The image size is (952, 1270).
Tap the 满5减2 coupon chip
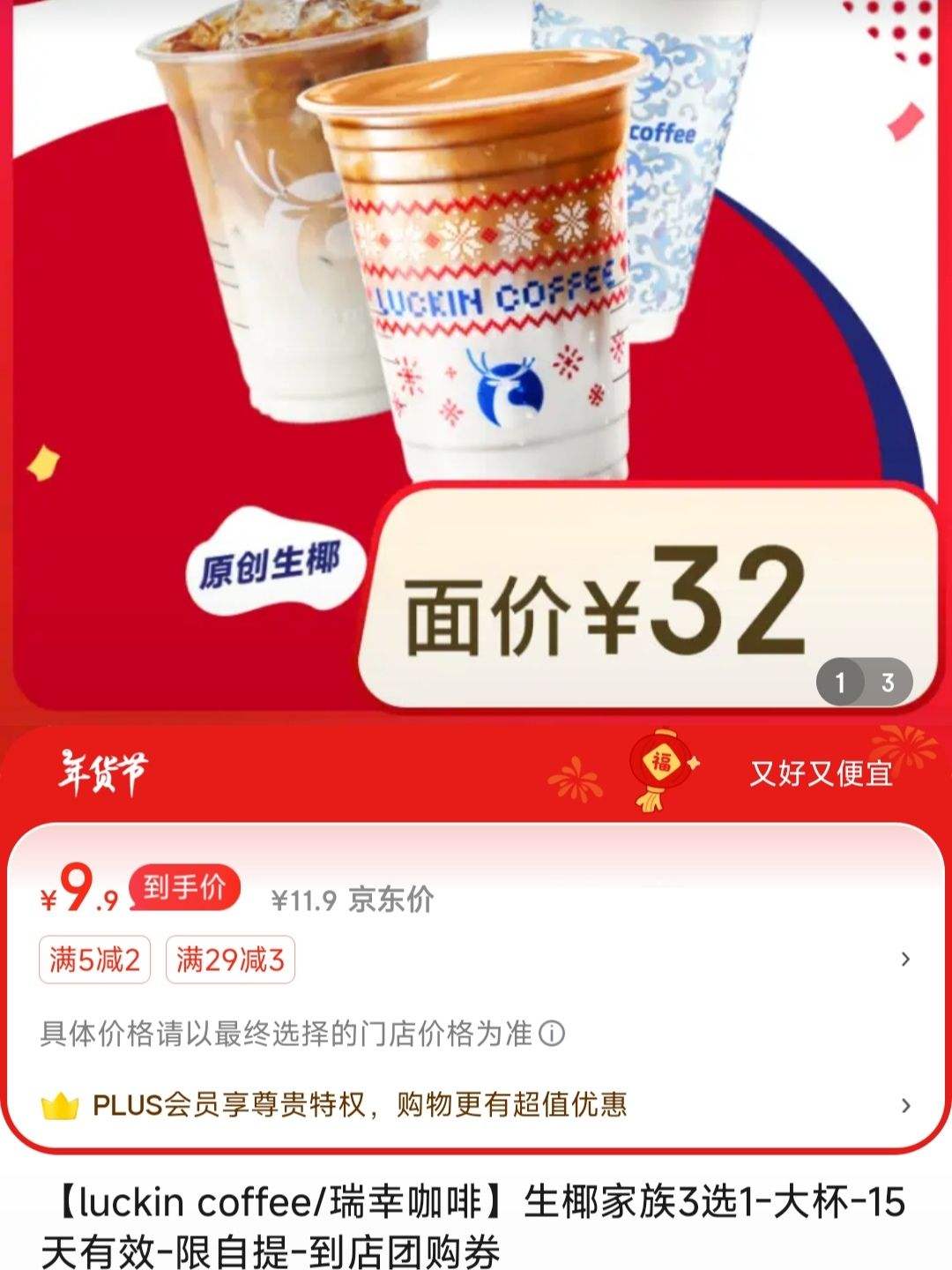click(x=95, y=960)
